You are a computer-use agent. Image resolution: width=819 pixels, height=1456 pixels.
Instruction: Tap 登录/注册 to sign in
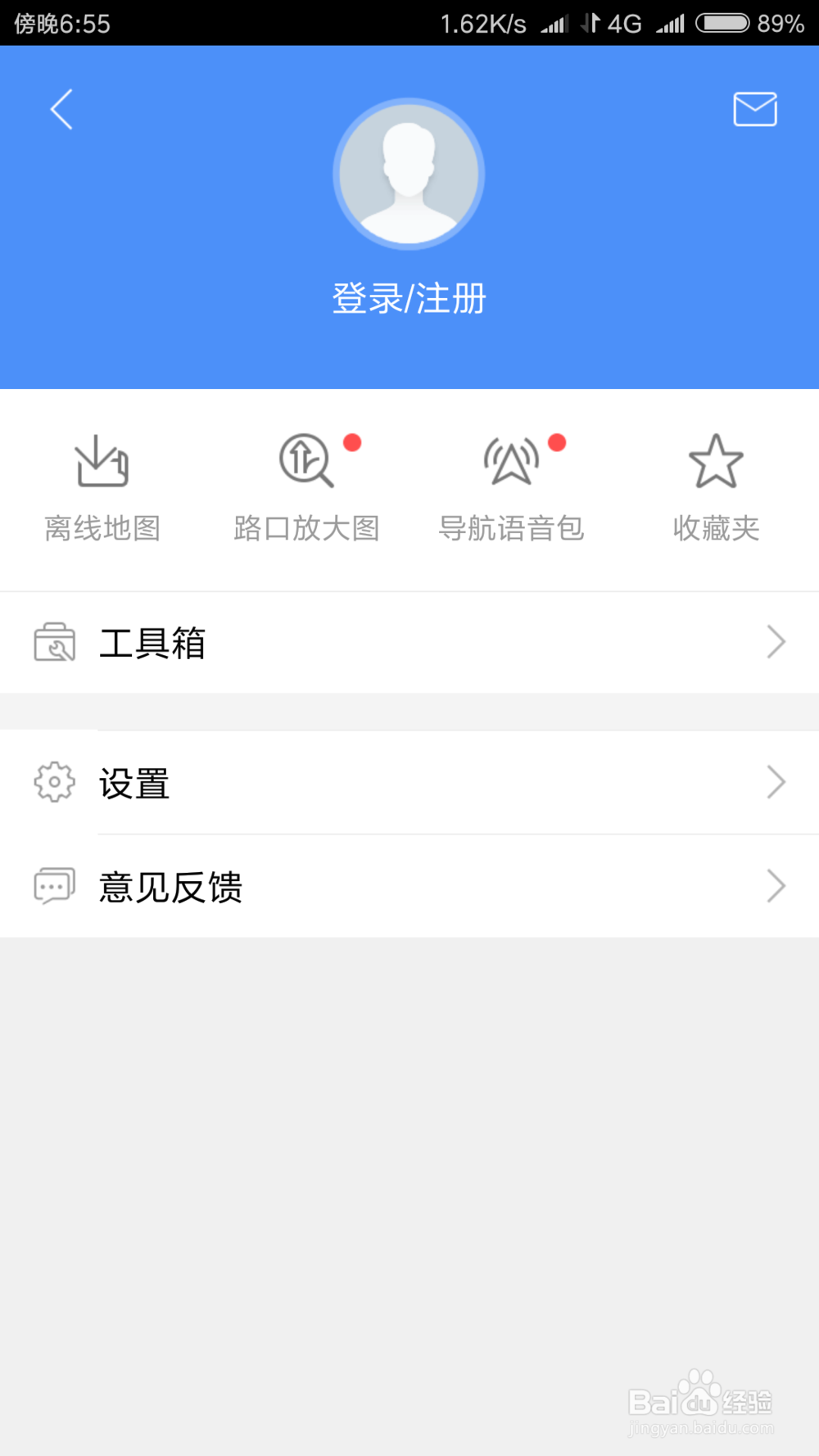pyautogui.click(x=409, y=298)
